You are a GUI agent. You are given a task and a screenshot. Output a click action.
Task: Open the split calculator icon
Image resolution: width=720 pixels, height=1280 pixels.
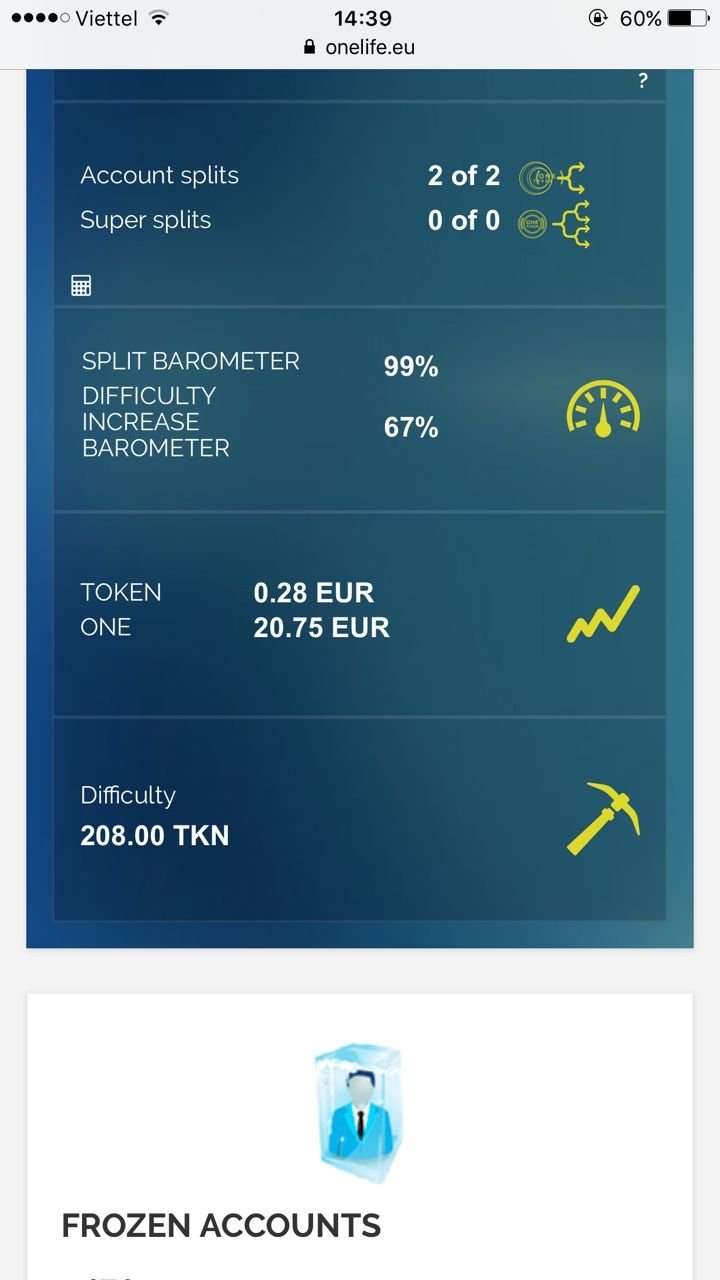coord(81,286)
